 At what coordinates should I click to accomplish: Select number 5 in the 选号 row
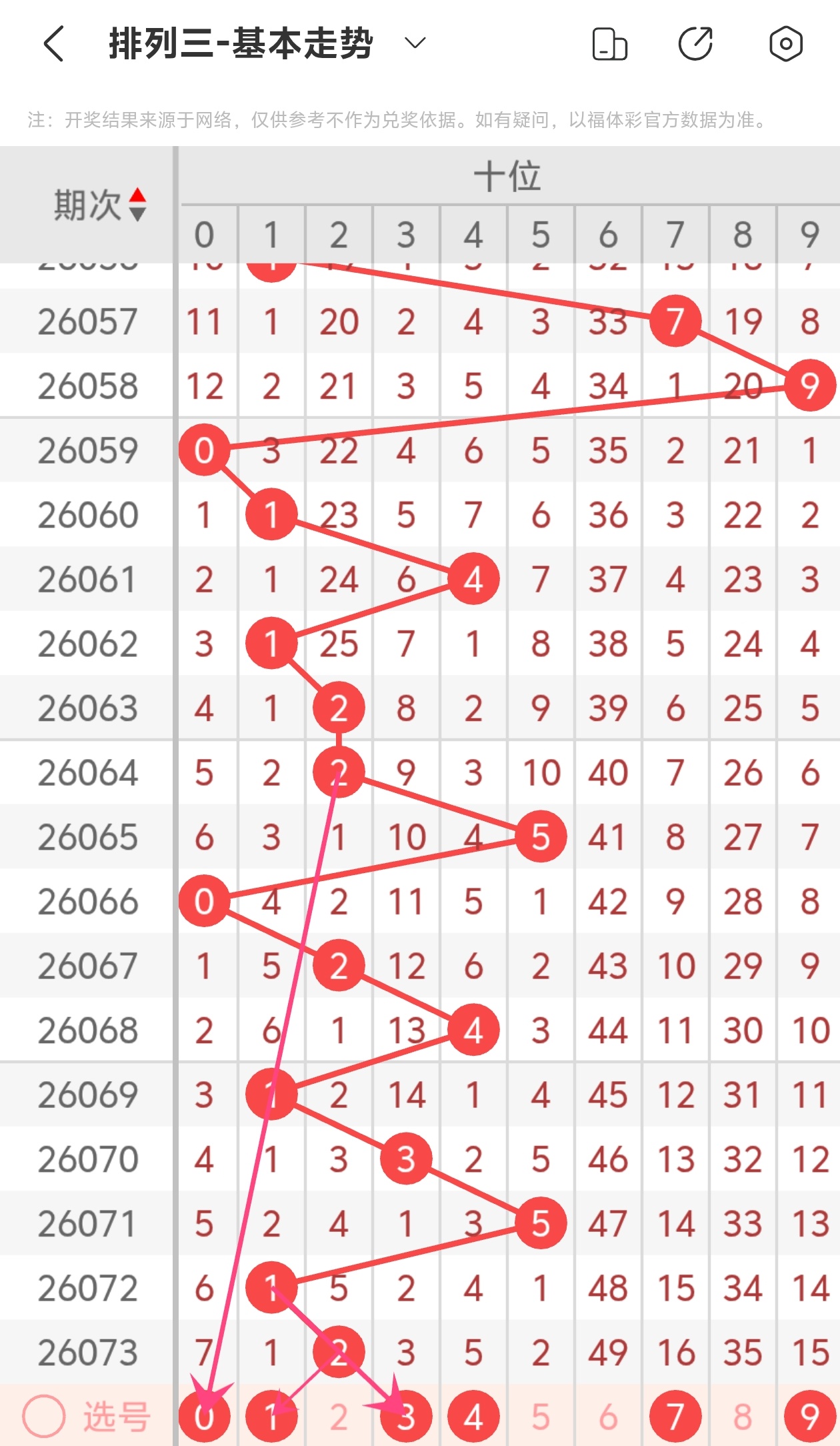(x=541, y=1417)
